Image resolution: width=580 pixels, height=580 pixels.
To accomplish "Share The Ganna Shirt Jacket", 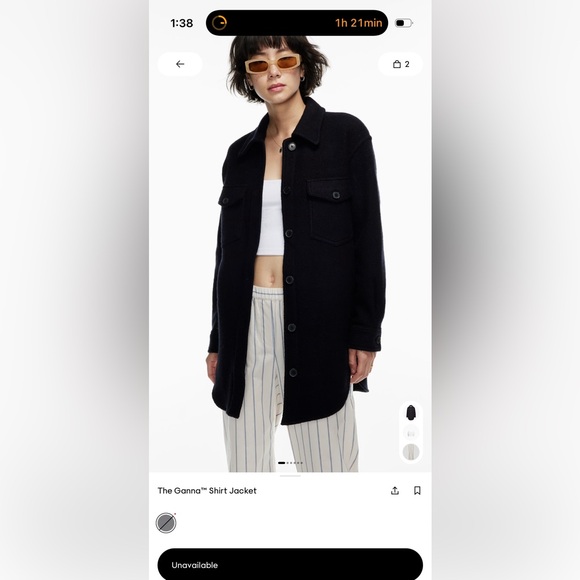I will [395, 490].
